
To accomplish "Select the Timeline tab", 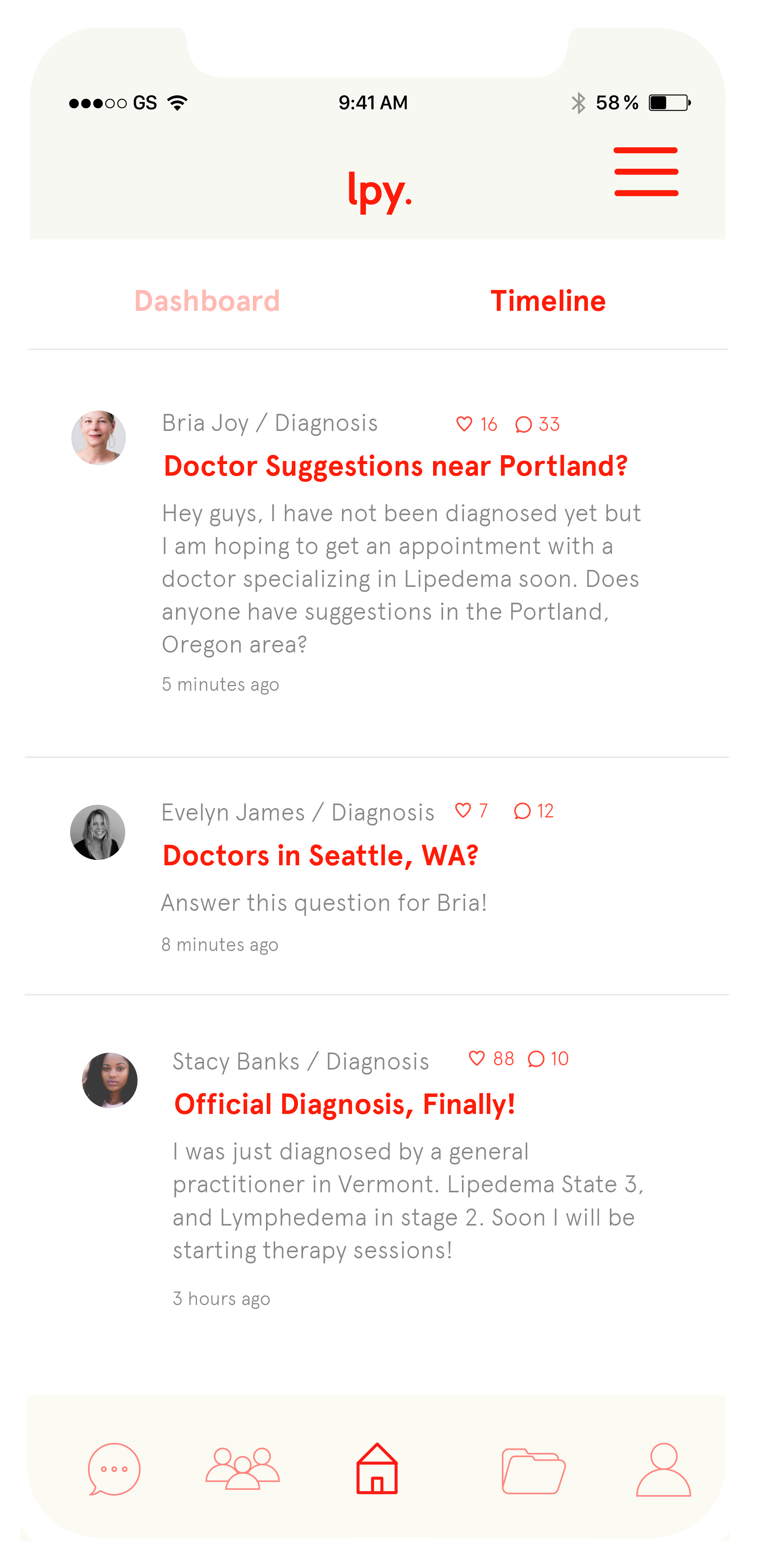I will coord(547,301).
